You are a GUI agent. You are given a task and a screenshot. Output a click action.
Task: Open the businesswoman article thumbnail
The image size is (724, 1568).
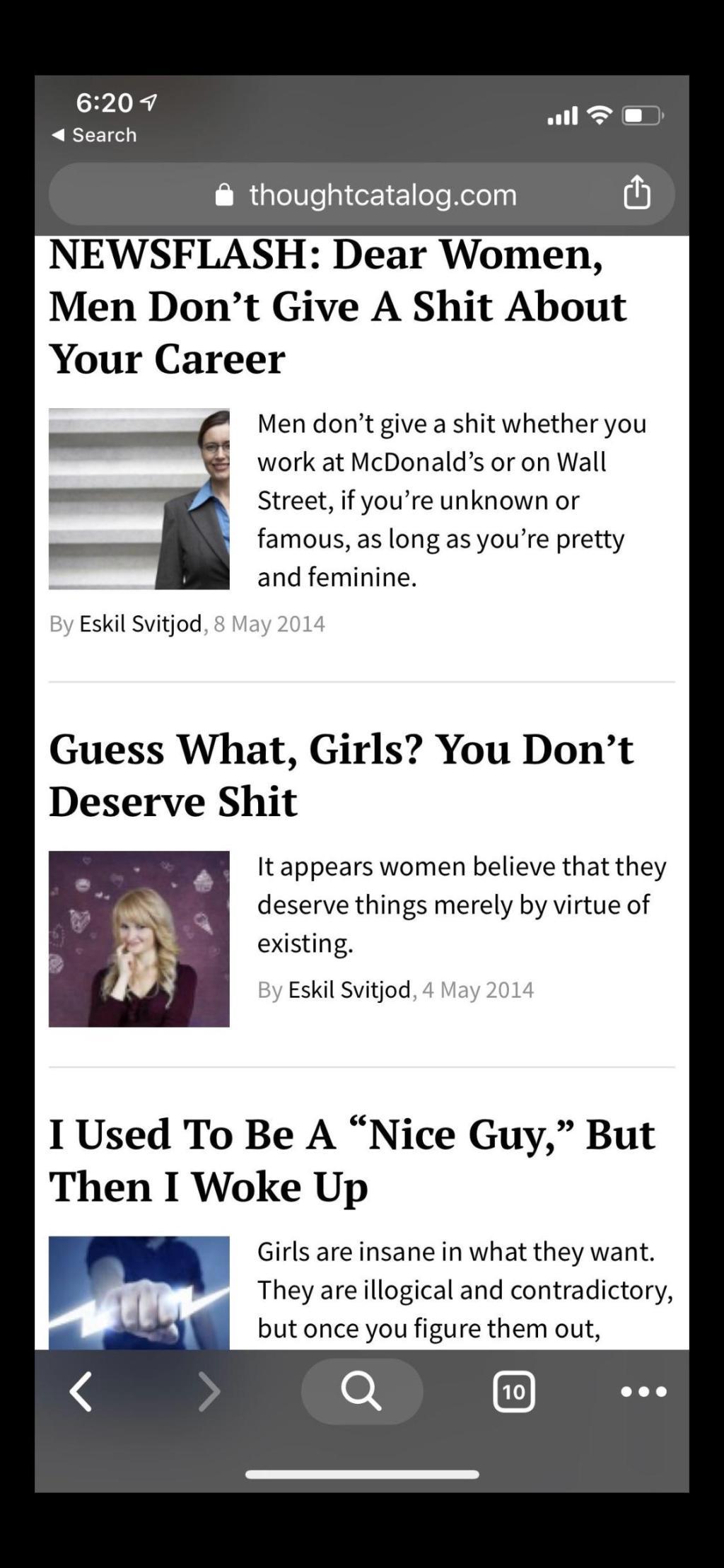(x=139, y=499)
